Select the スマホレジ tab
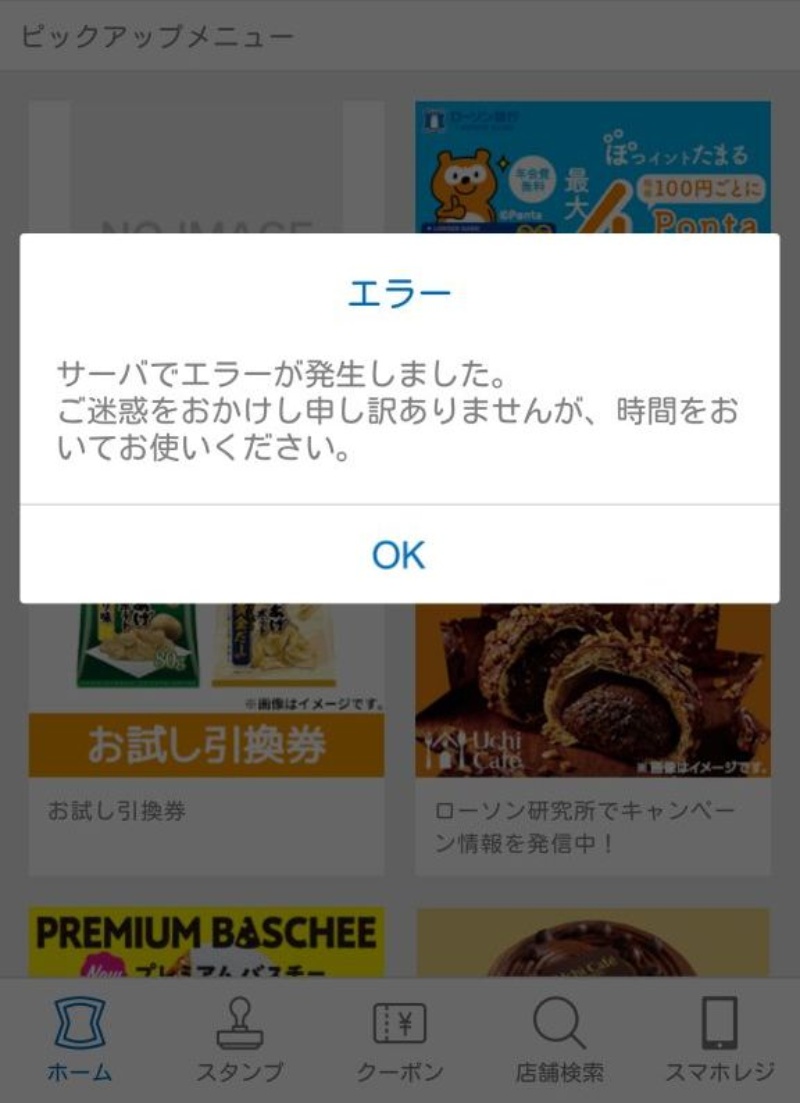The image size is (800, 1103). pyautogui.click(x=719, y=1040)
